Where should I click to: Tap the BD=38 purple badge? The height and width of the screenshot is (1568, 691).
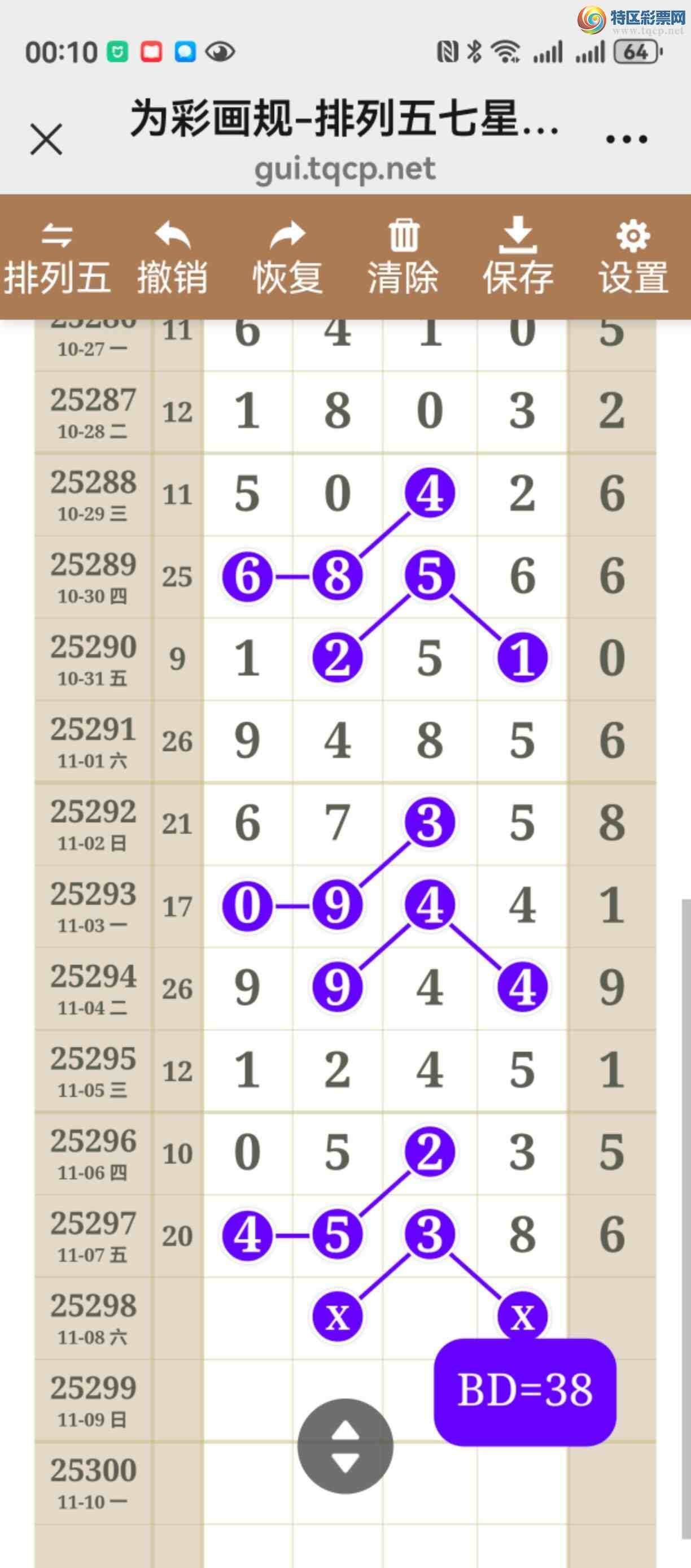(x=525, y=1391)
